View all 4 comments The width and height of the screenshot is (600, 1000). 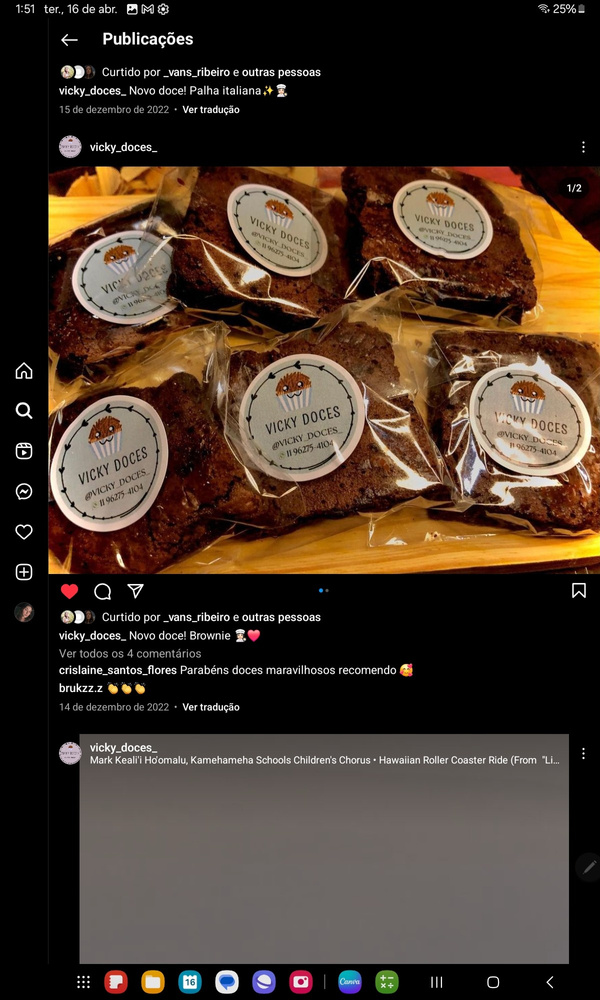130,653
